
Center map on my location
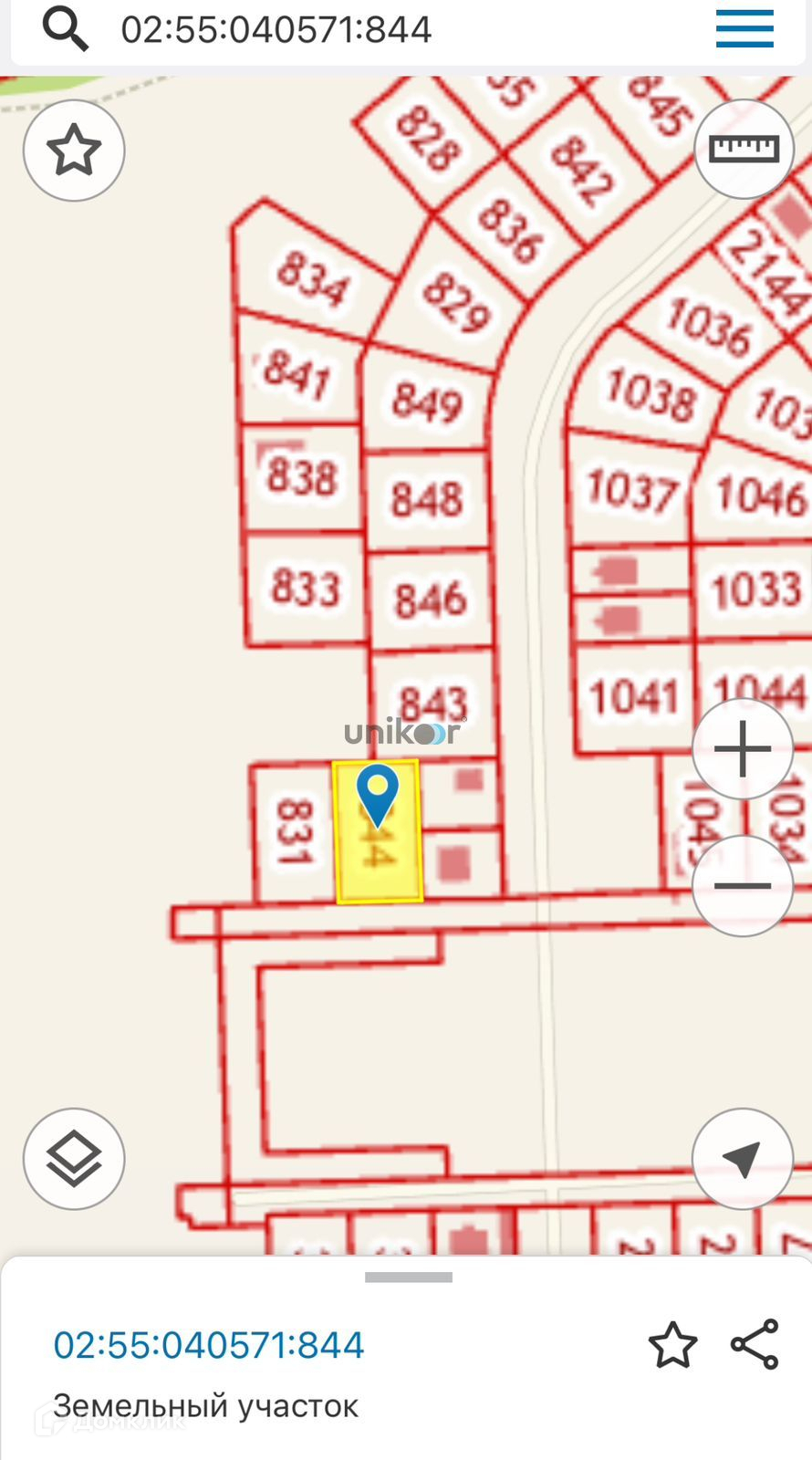(743, 1159)
